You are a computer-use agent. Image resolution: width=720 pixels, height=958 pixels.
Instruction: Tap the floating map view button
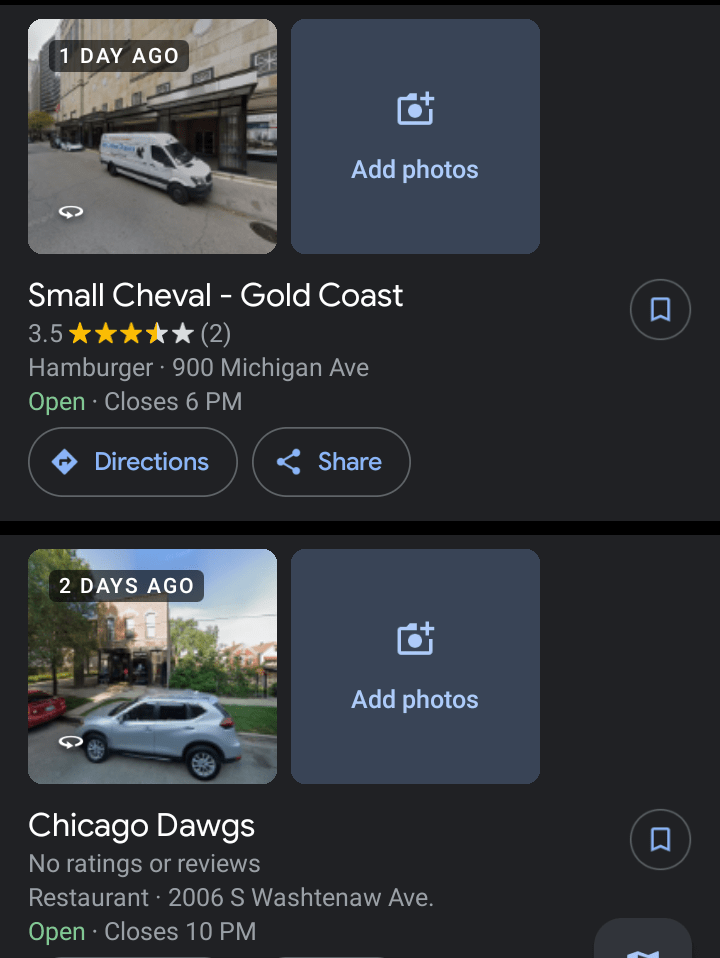[643, 942]
